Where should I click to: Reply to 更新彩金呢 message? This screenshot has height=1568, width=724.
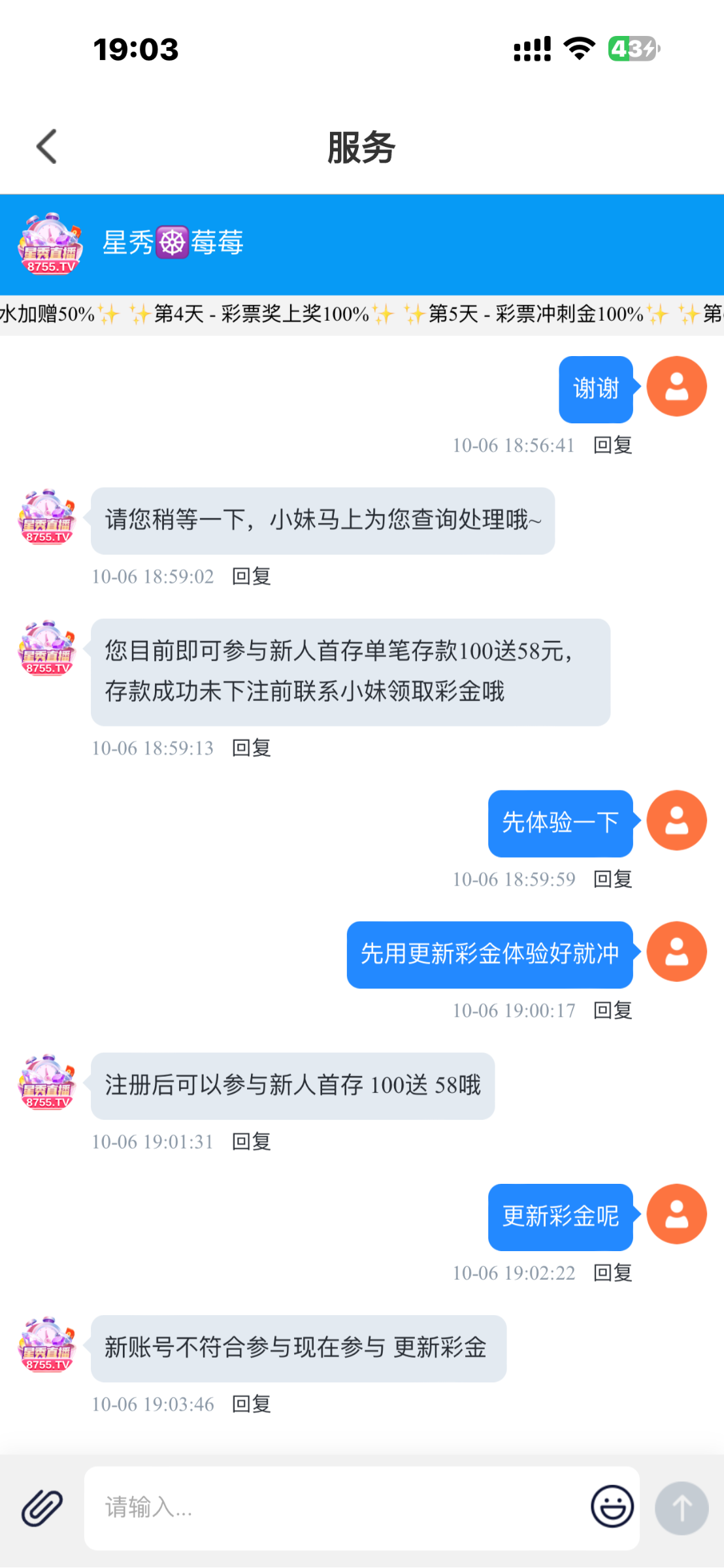click(x=612, y=1273)
